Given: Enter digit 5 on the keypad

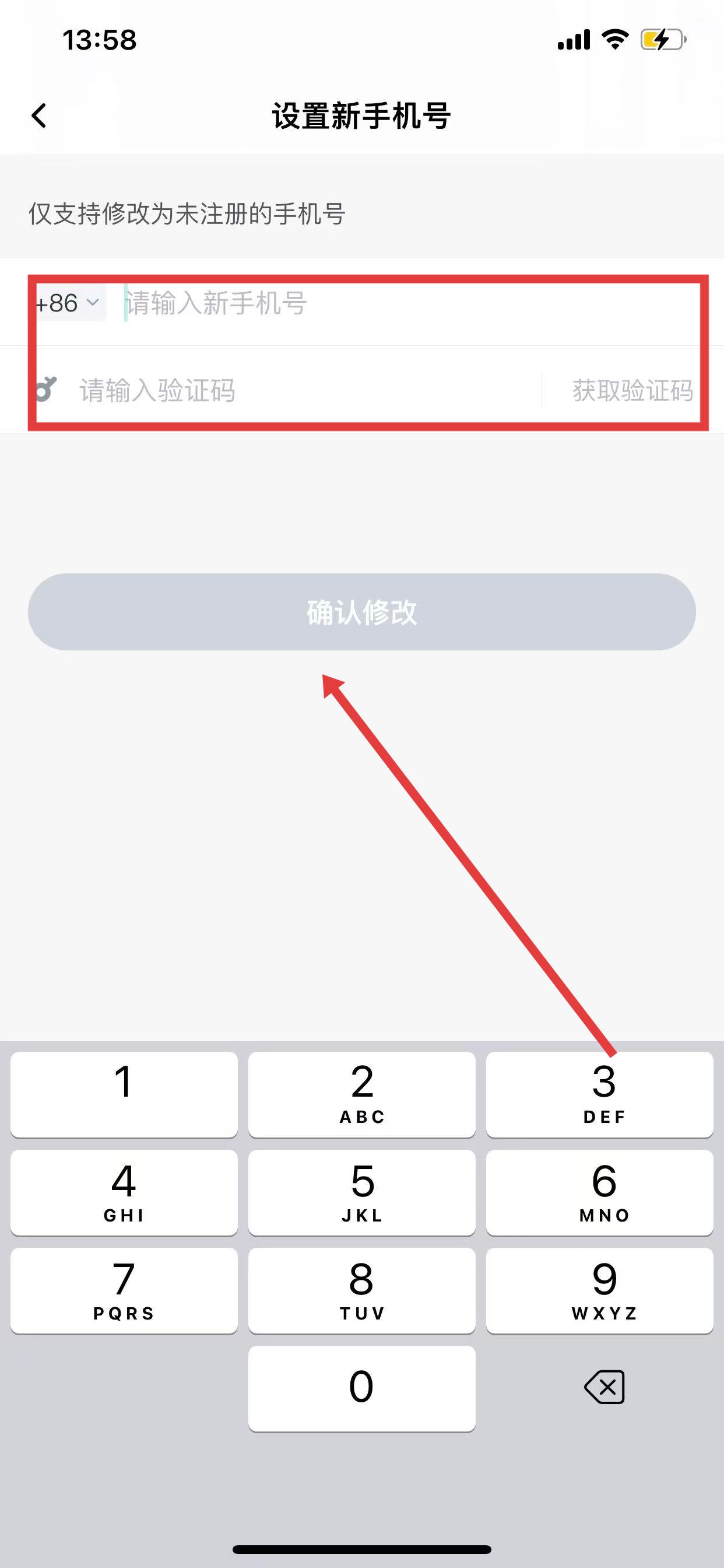Looking at the screenshot, I should point(361,1192).
